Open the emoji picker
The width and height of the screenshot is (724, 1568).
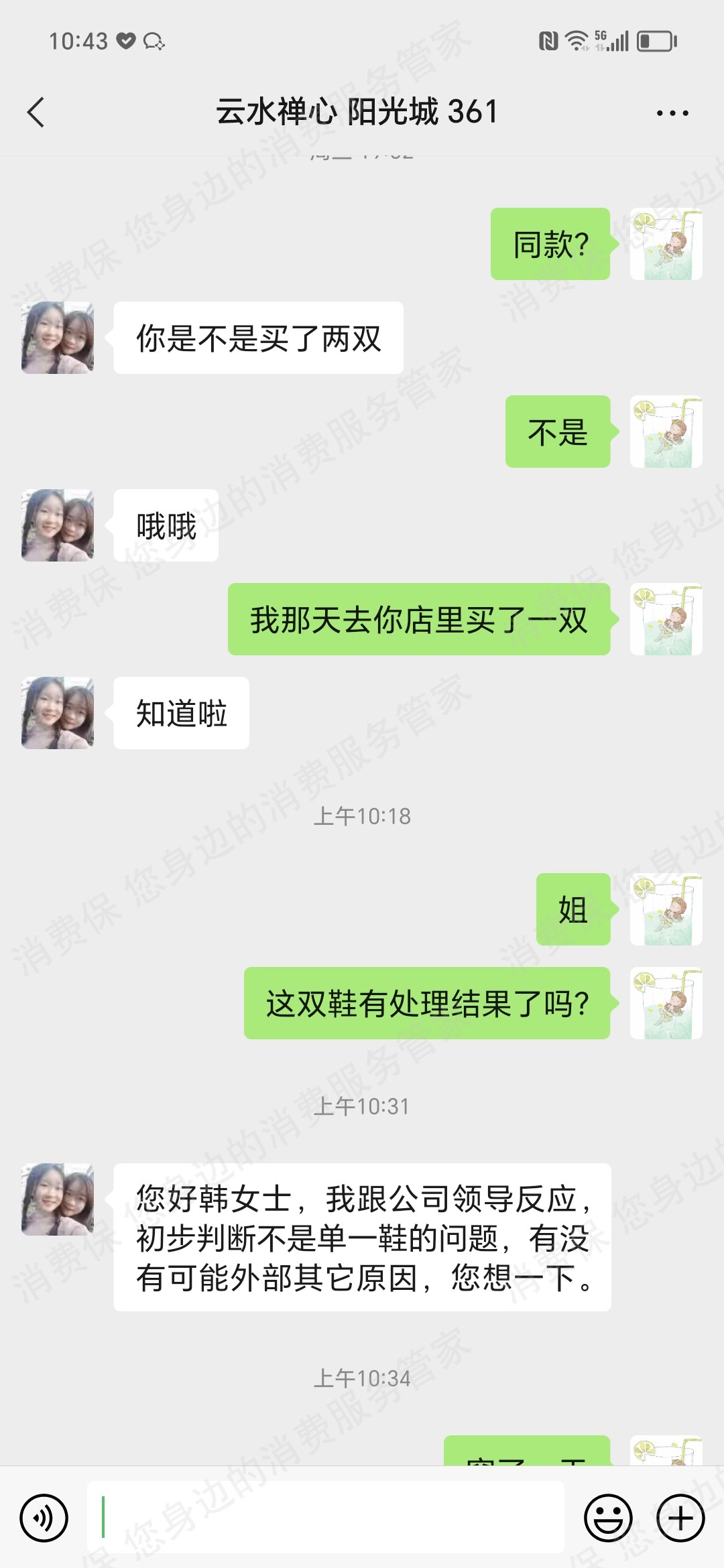coord(608,1518)
